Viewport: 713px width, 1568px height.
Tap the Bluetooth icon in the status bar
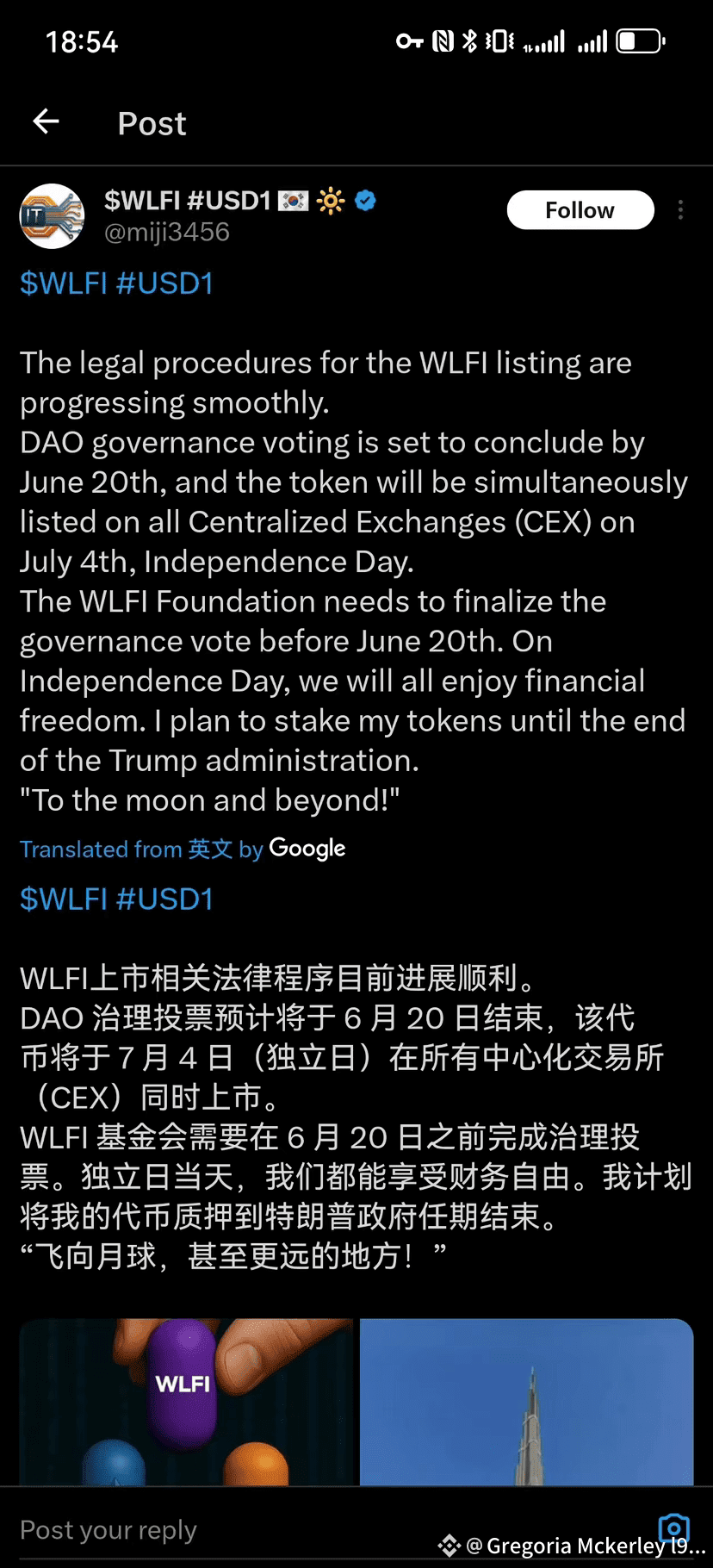pyautogui.click(x=472, y=39)
